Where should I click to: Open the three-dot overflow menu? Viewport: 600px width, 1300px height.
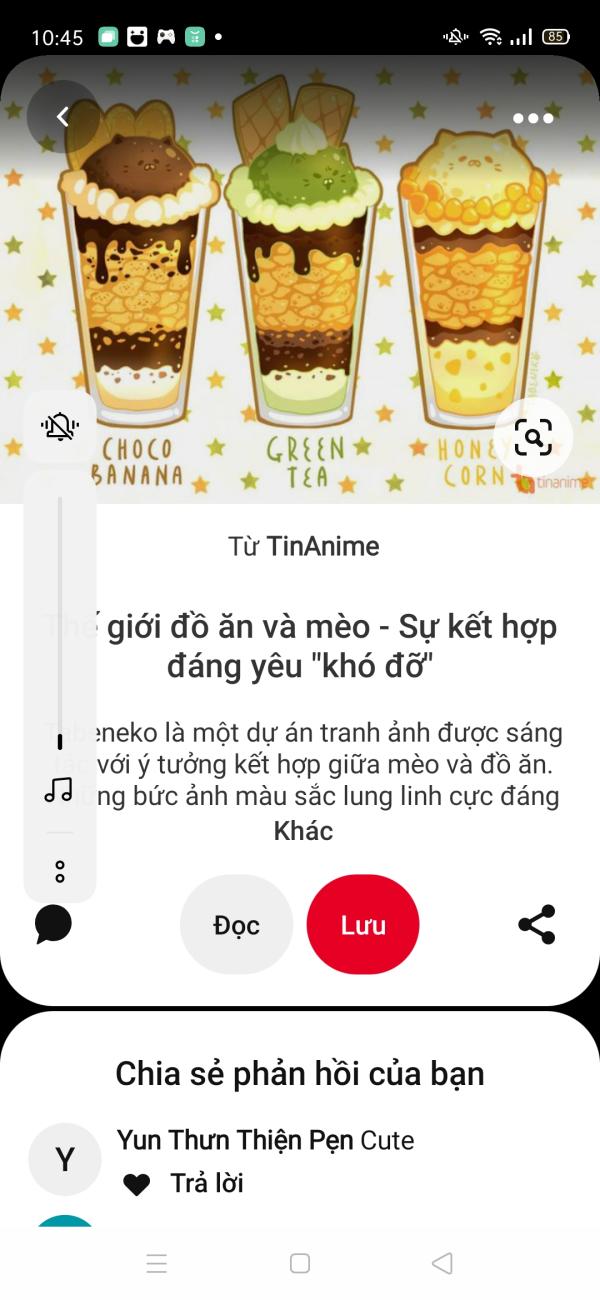pyautogui.click(x=533, y=118)
